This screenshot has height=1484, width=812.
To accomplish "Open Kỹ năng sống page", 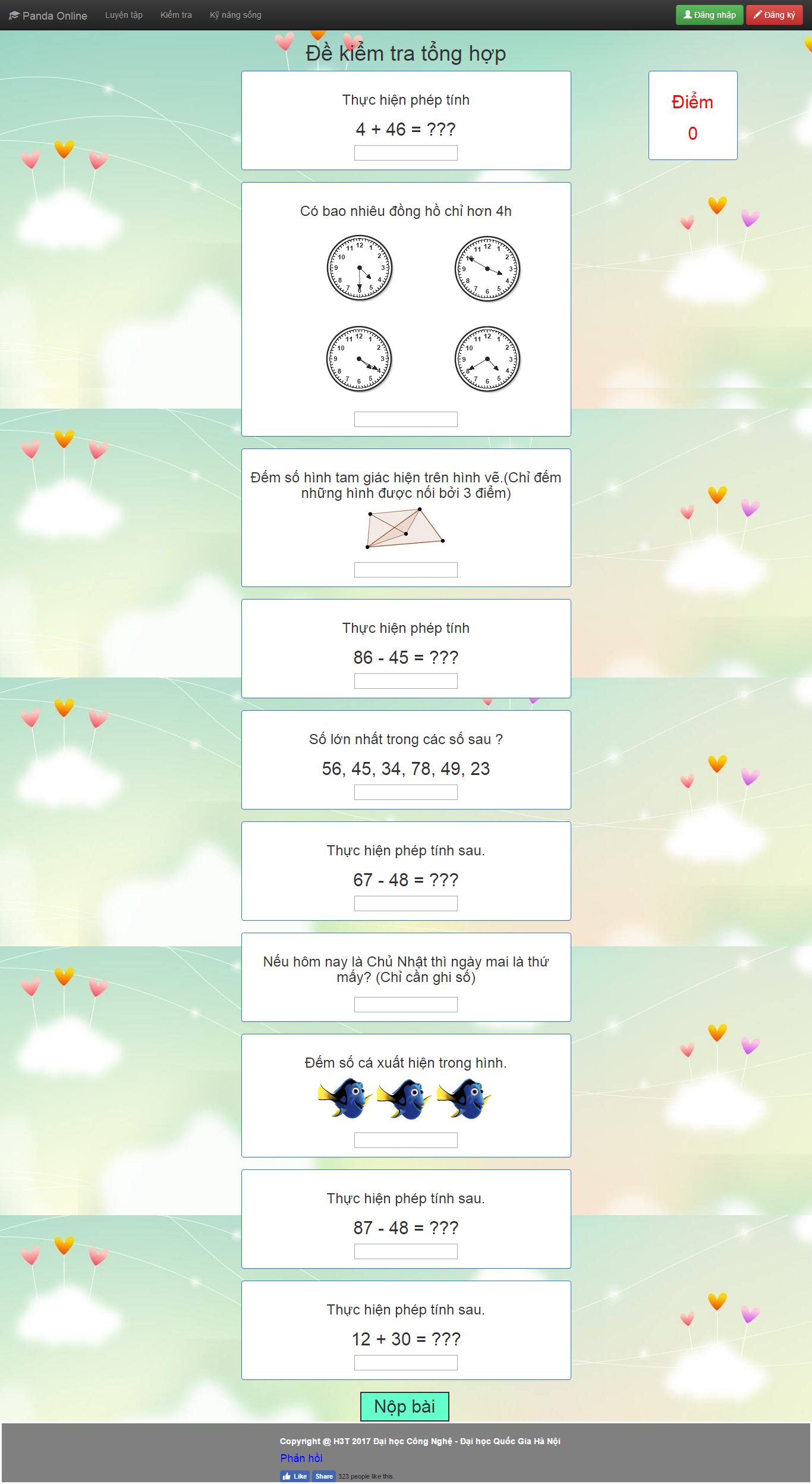I will [x=235, y=15].
